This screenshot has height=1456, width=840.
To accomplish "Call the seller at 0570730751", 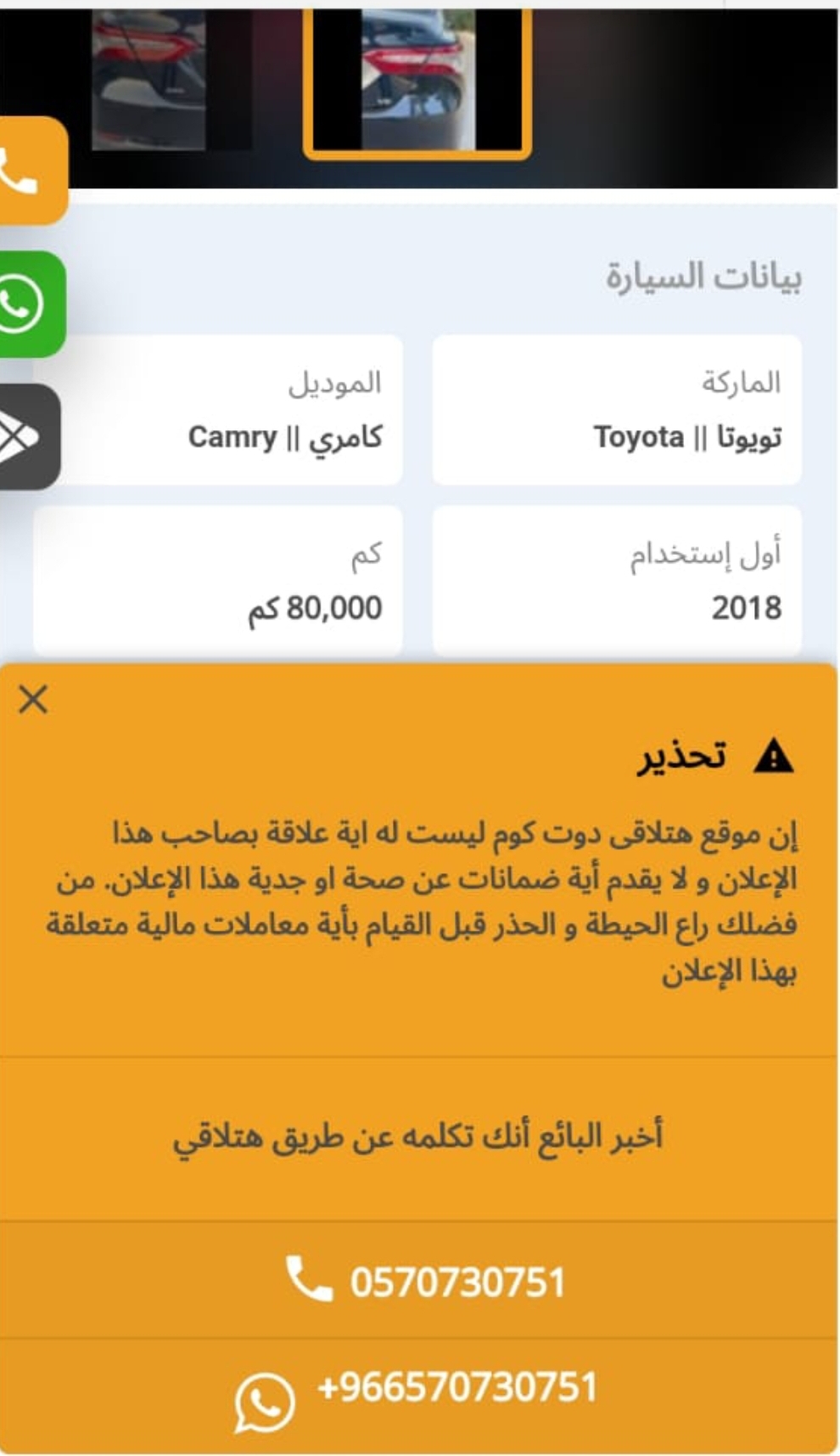I will pyautogui.click(x=419, y=1281).
